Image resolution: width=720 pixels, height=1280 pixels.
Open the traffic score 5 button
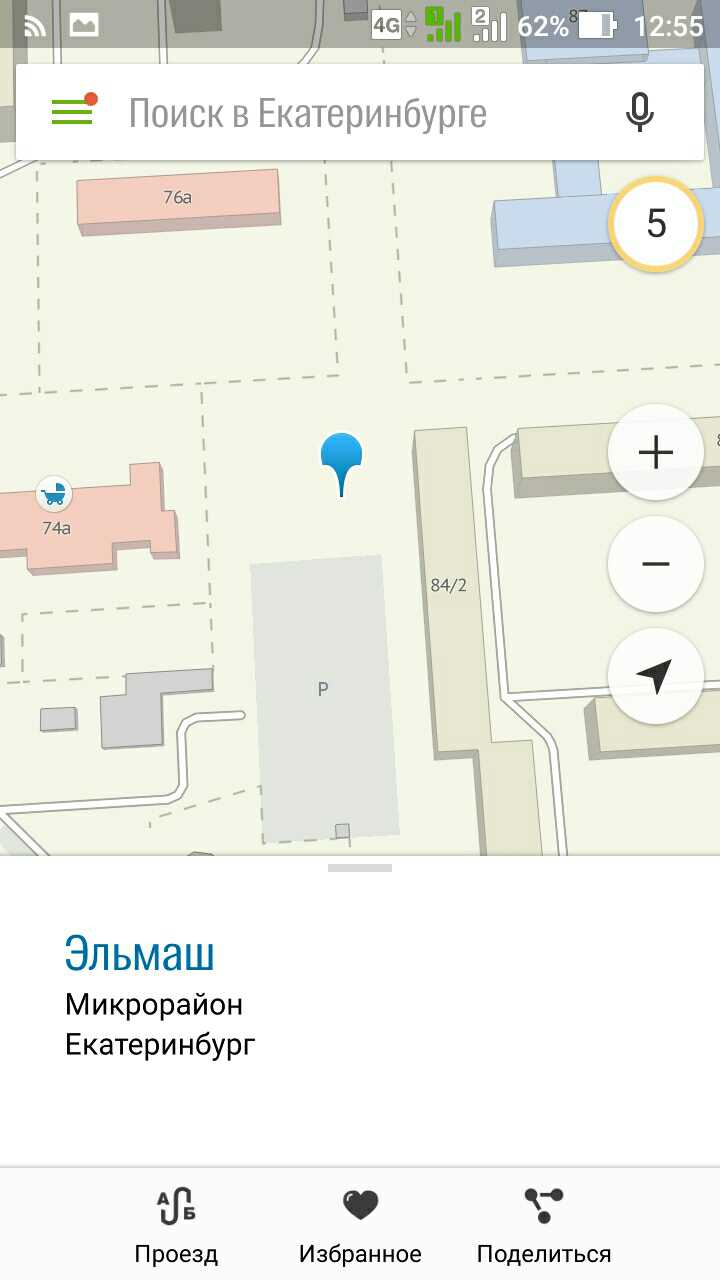656,224
